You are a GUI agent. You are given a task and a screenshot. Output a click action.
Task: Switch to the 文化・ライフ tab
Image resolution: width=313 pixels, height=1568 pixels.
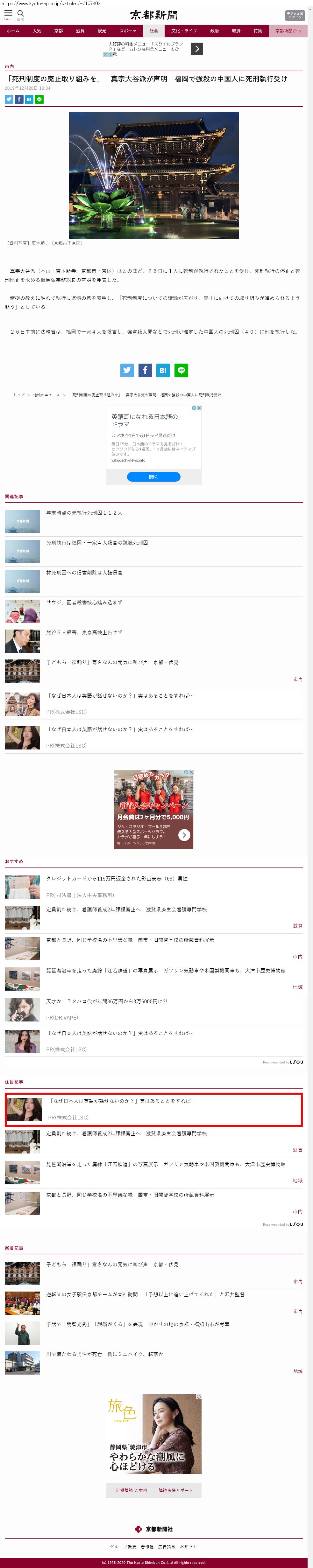click(184, 31)
